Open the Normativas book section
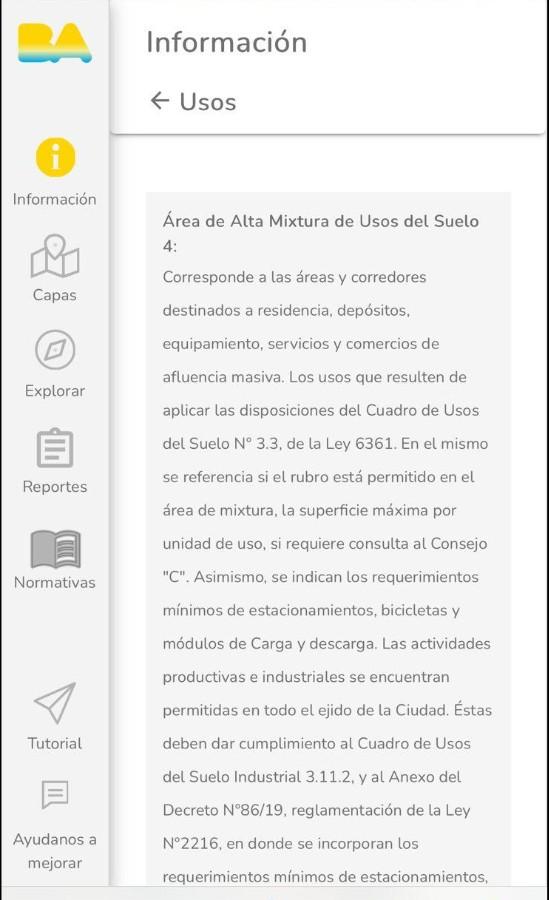The width and height of the screenshot is (549, 900). [x=55, y=560]
